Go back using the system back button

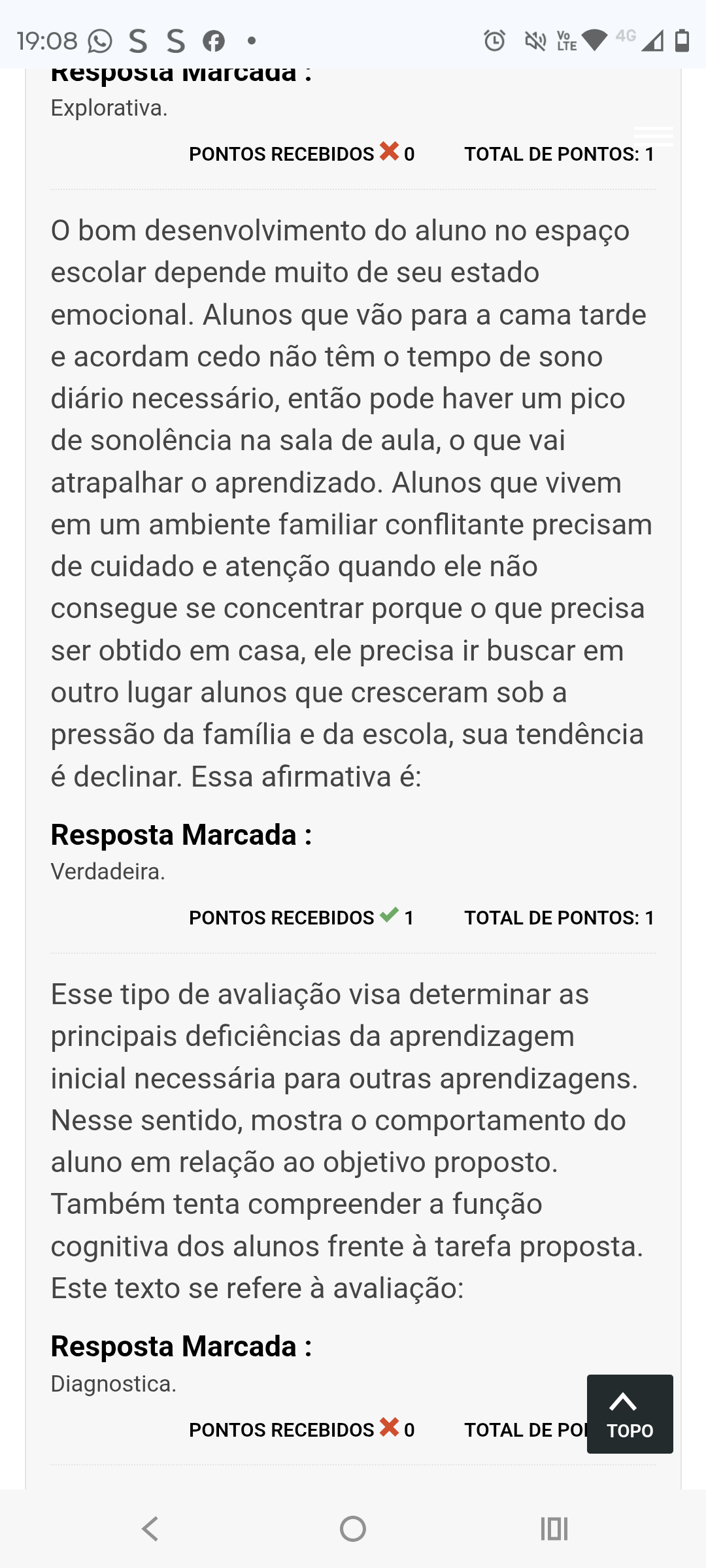(x=150, y=1529)
